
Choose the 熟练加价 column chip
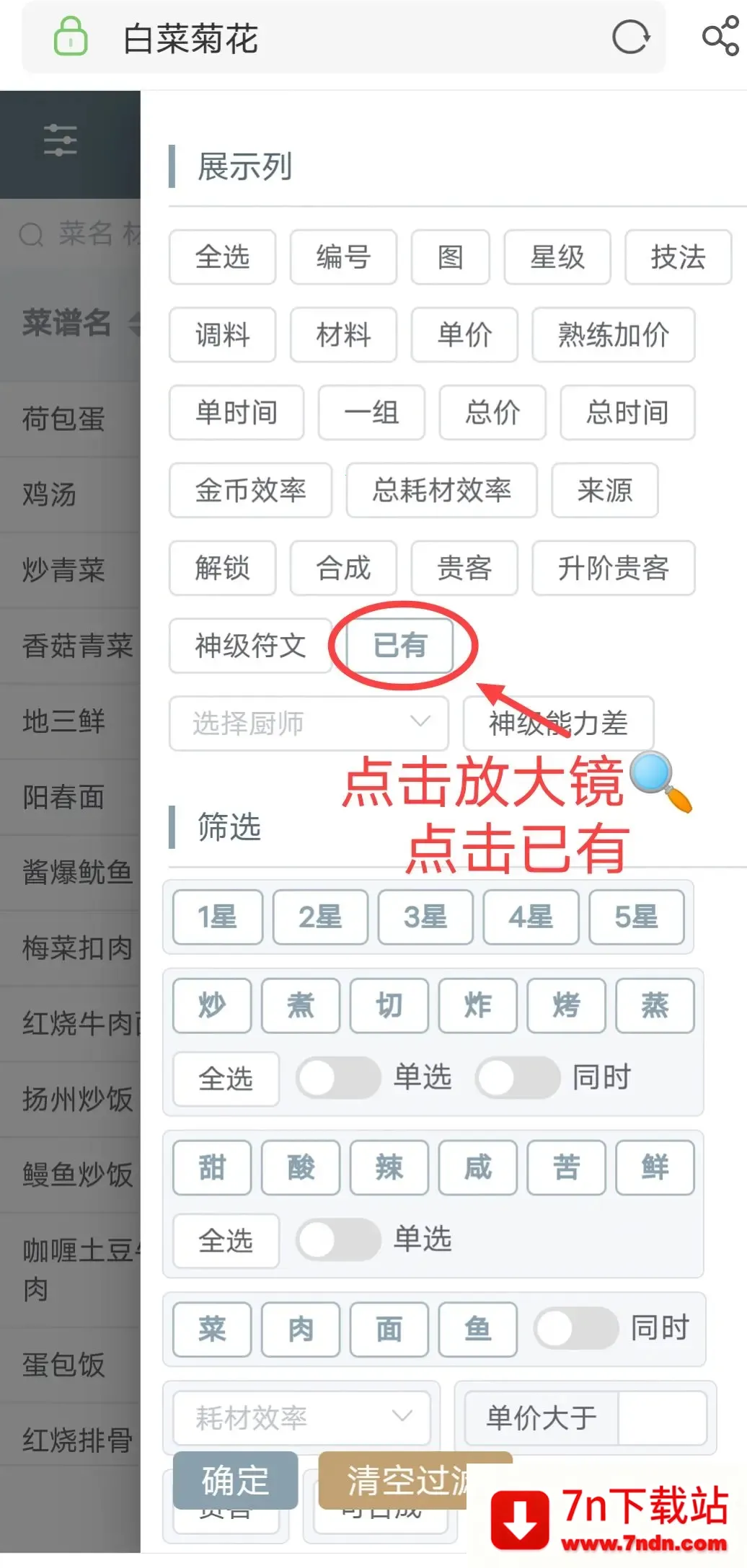coord(613,335)
